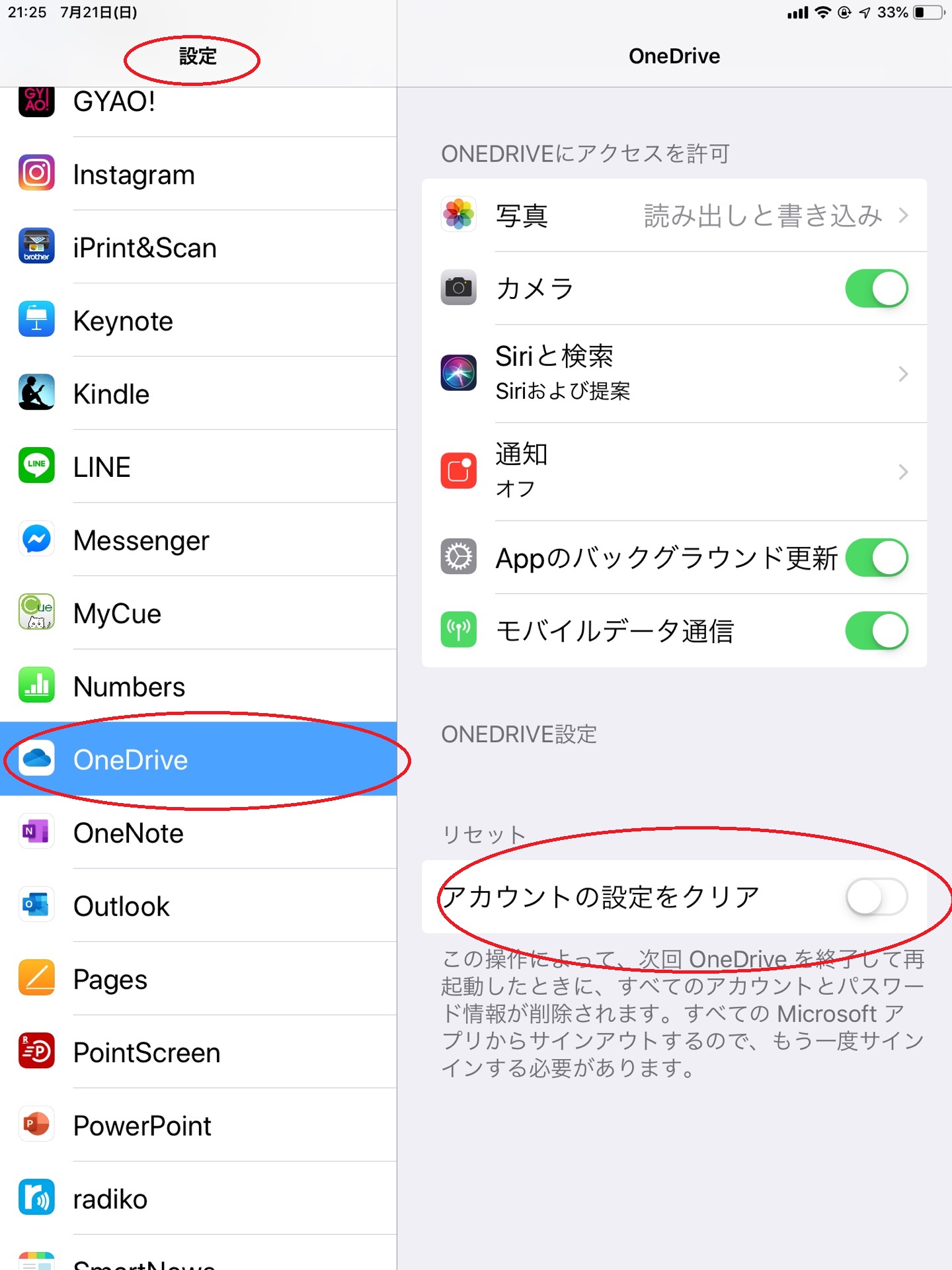This screenshot has height=1270, width=952.
Task: Open Instagram settings
Action: pyautogui.click(x=198, y=175)
